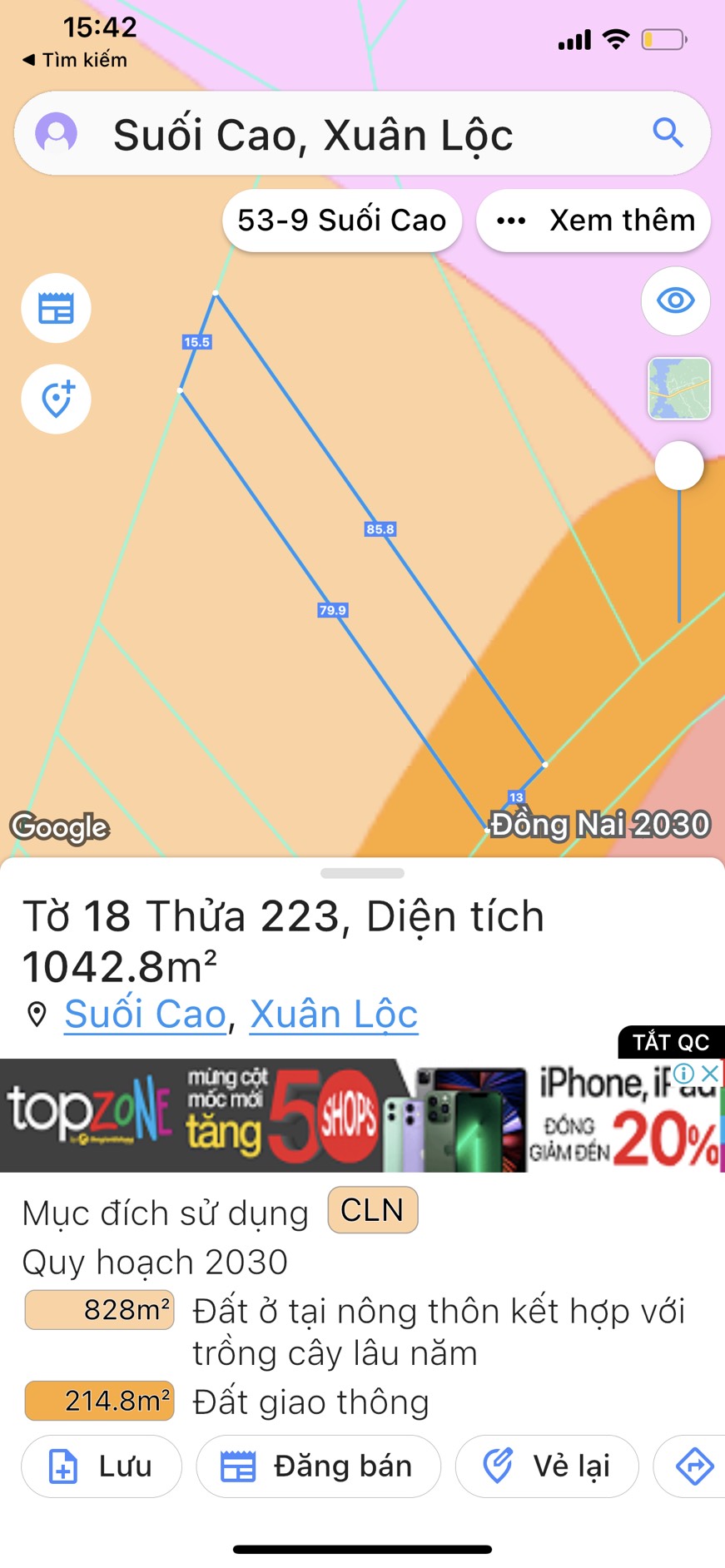Tap the bottom sheet drag handle

pyautogui.click(x=362, y=873)
